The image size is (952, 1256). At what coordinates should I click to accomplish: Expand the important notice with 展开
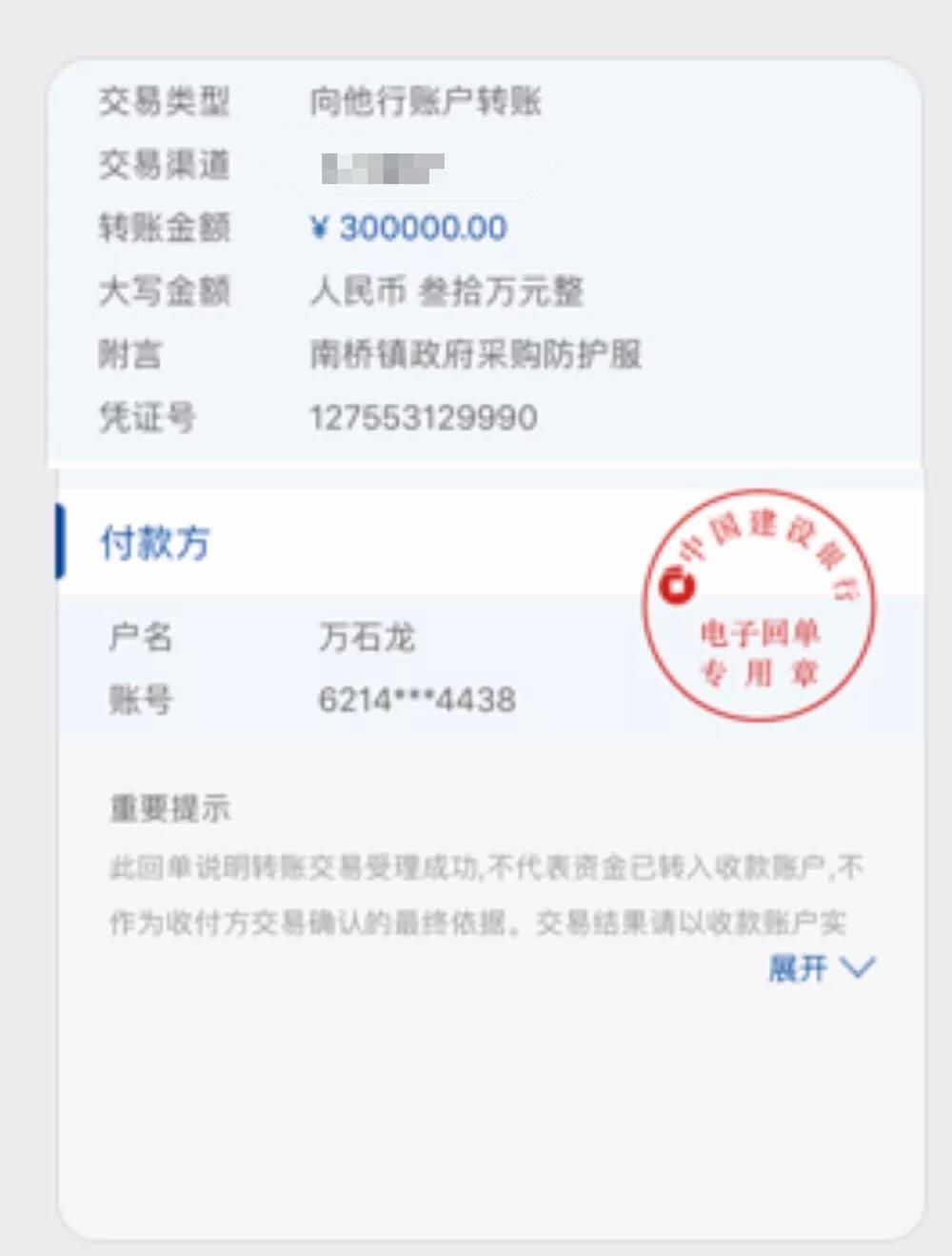pyautogui.click(x=819, y=968)
